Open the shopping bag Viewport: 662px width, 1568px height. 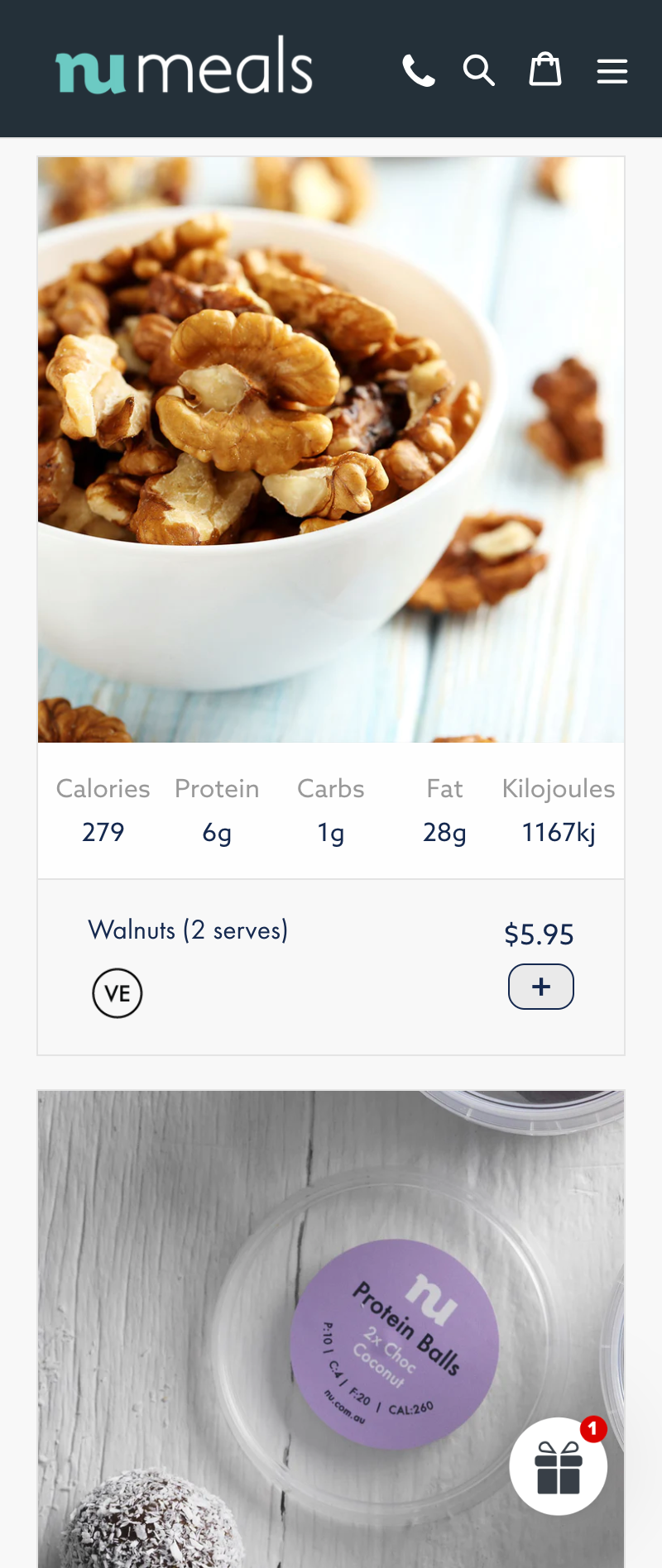point(545,69)
